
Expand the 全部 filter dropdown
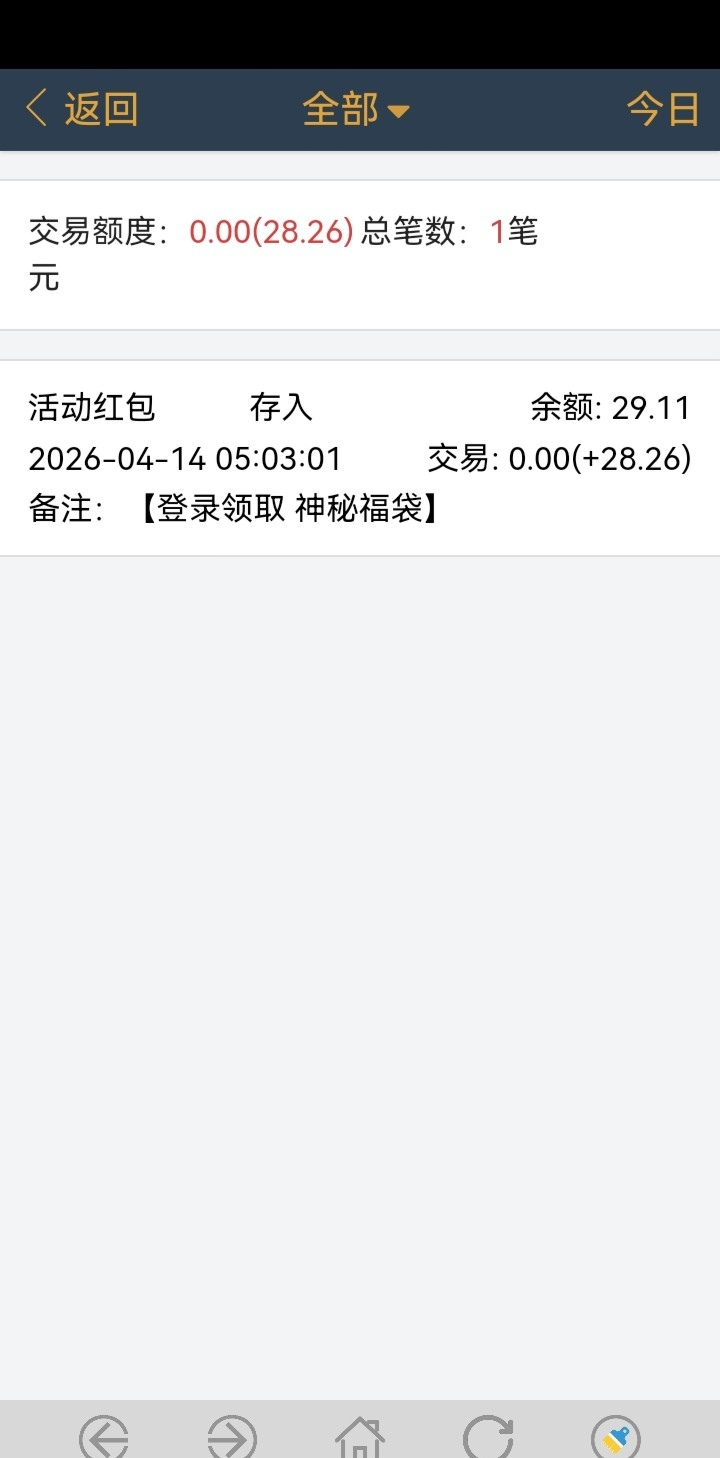coord(356,109)
